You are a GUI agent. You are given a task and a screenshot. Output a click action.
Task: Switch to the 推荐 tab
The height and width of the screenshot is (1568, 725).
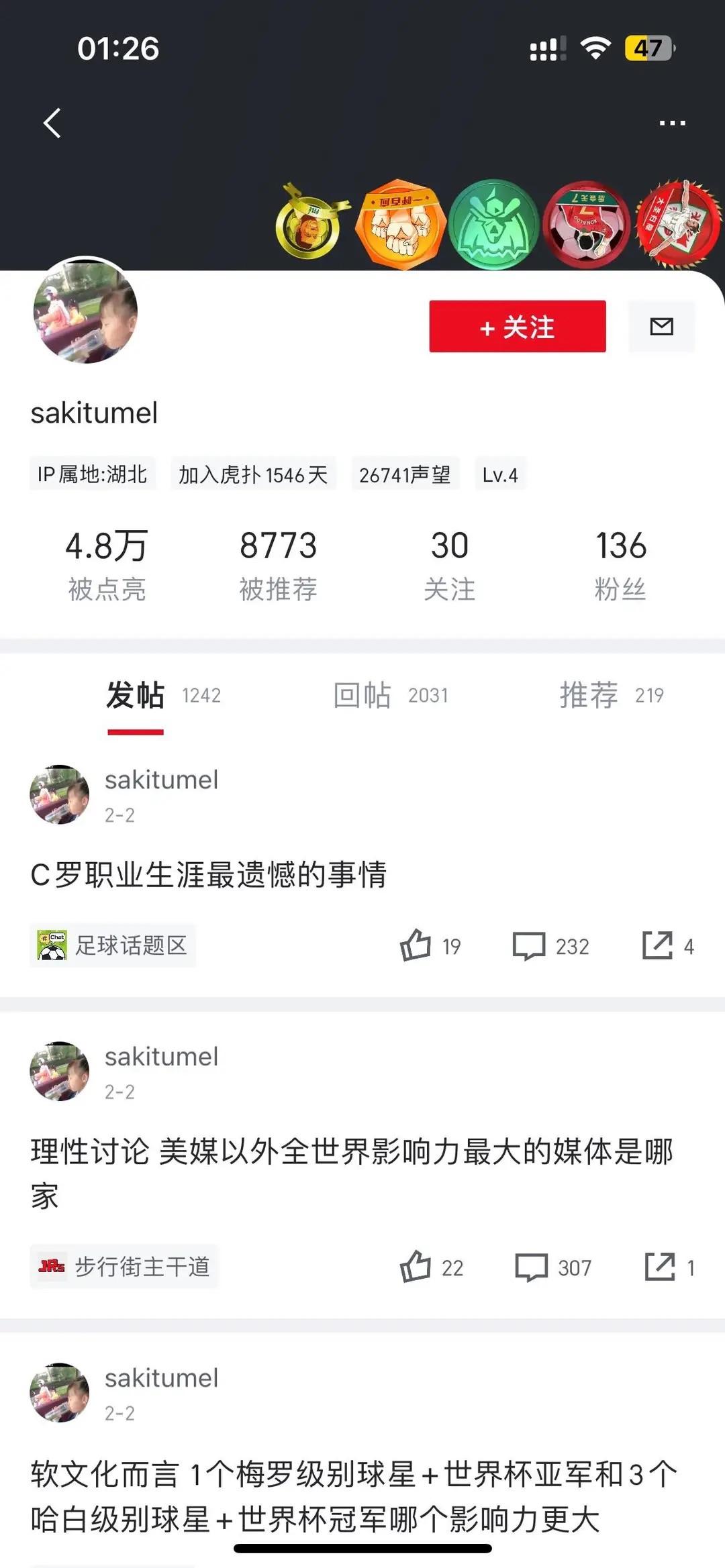click(x=611, y=695)
